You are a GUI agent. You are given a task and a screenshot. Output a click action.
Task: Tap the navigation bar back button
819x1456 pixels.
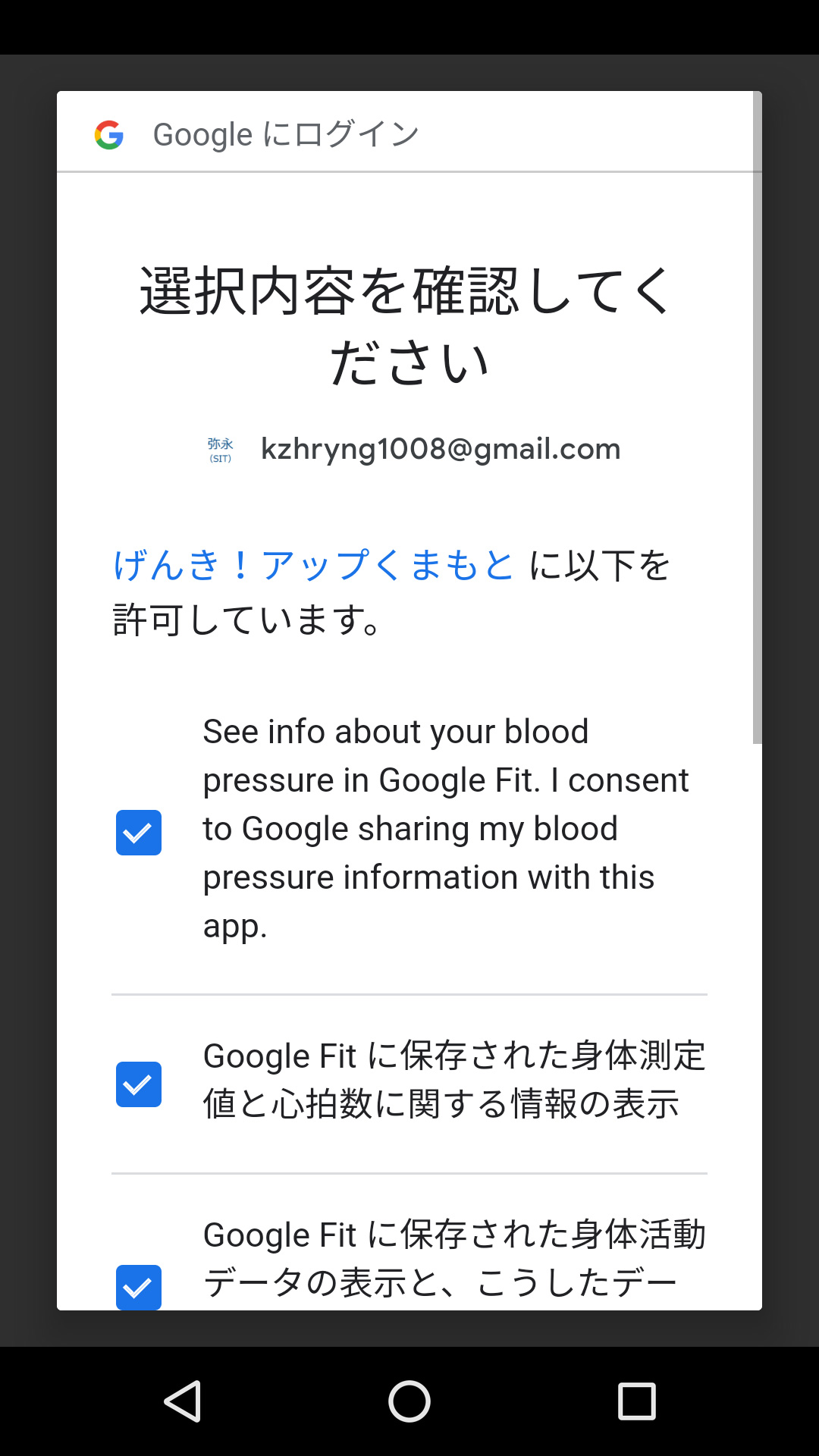[x=183, y=1401]
